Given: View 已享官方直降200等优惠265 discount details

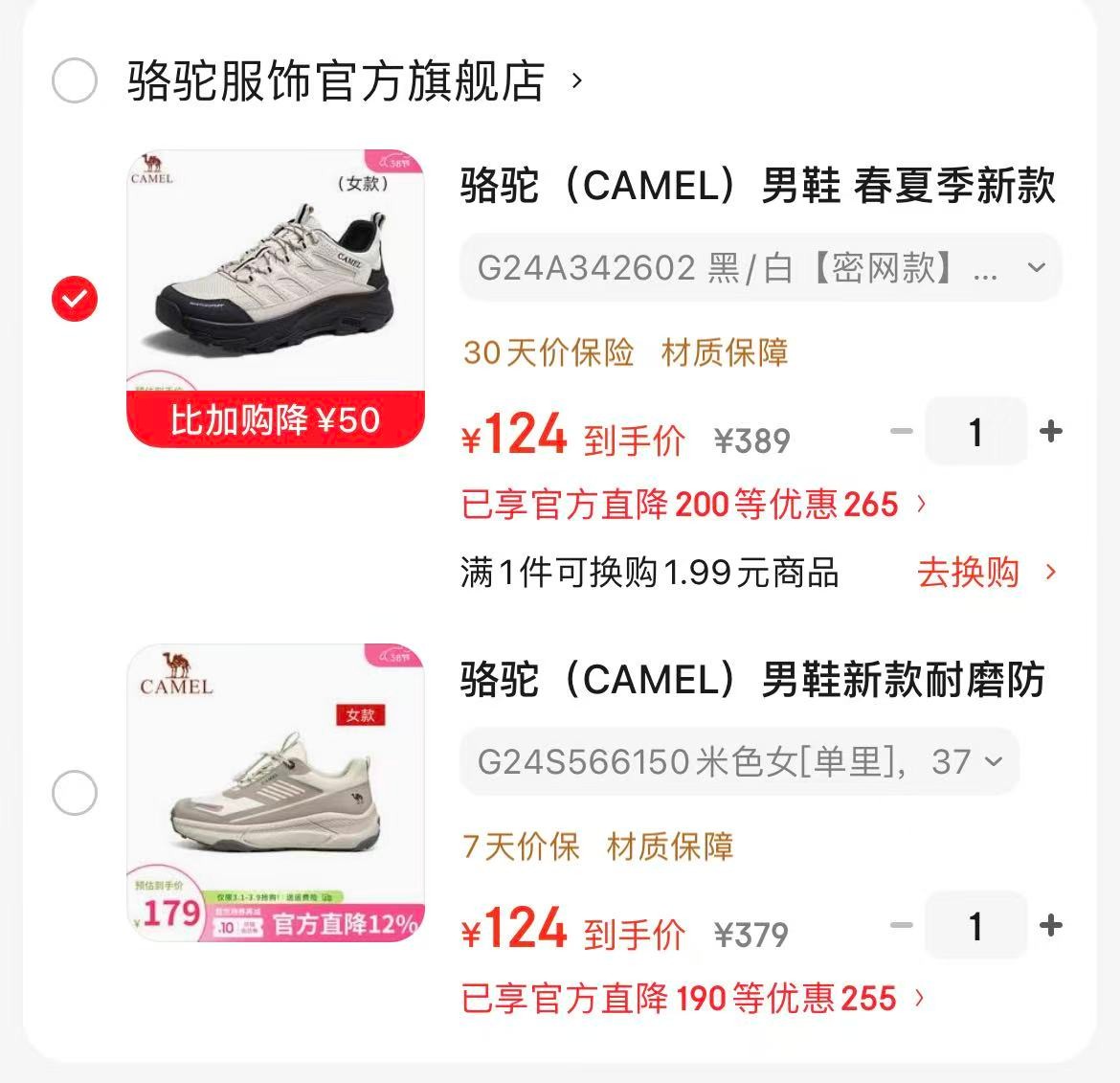Looking at the screenshot, I should [693, 504].
